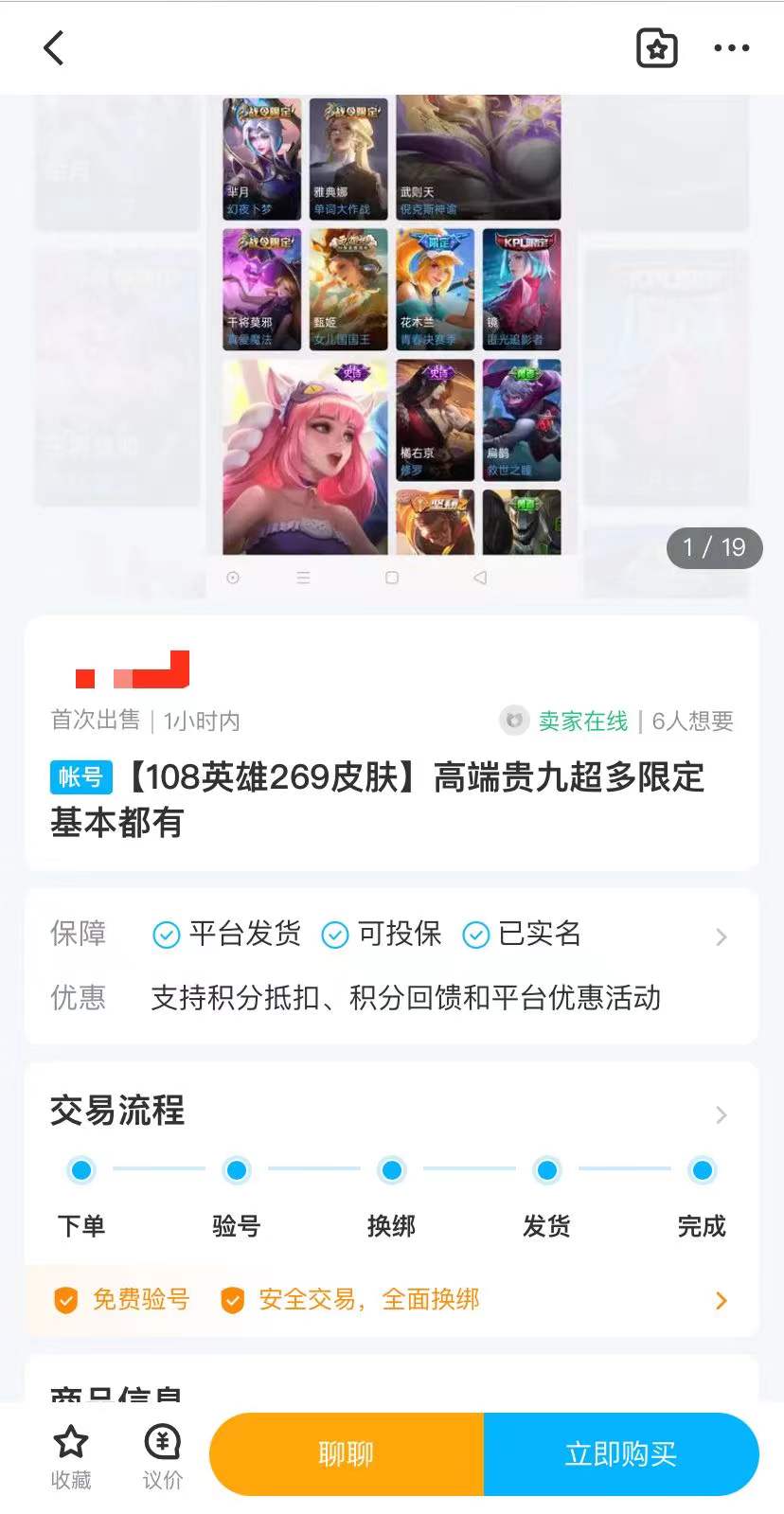Open the account skin screenshot gallery
The width and height of the screenshot is (784, 1514).
pyautogui.click(x=392, y=346)
